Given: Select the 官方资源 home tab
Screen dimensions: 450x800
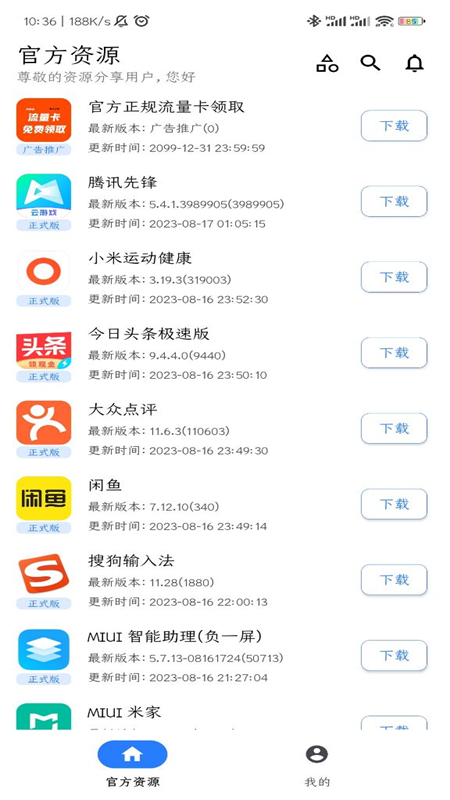Looking at the screenshot, I should [133, 764].
